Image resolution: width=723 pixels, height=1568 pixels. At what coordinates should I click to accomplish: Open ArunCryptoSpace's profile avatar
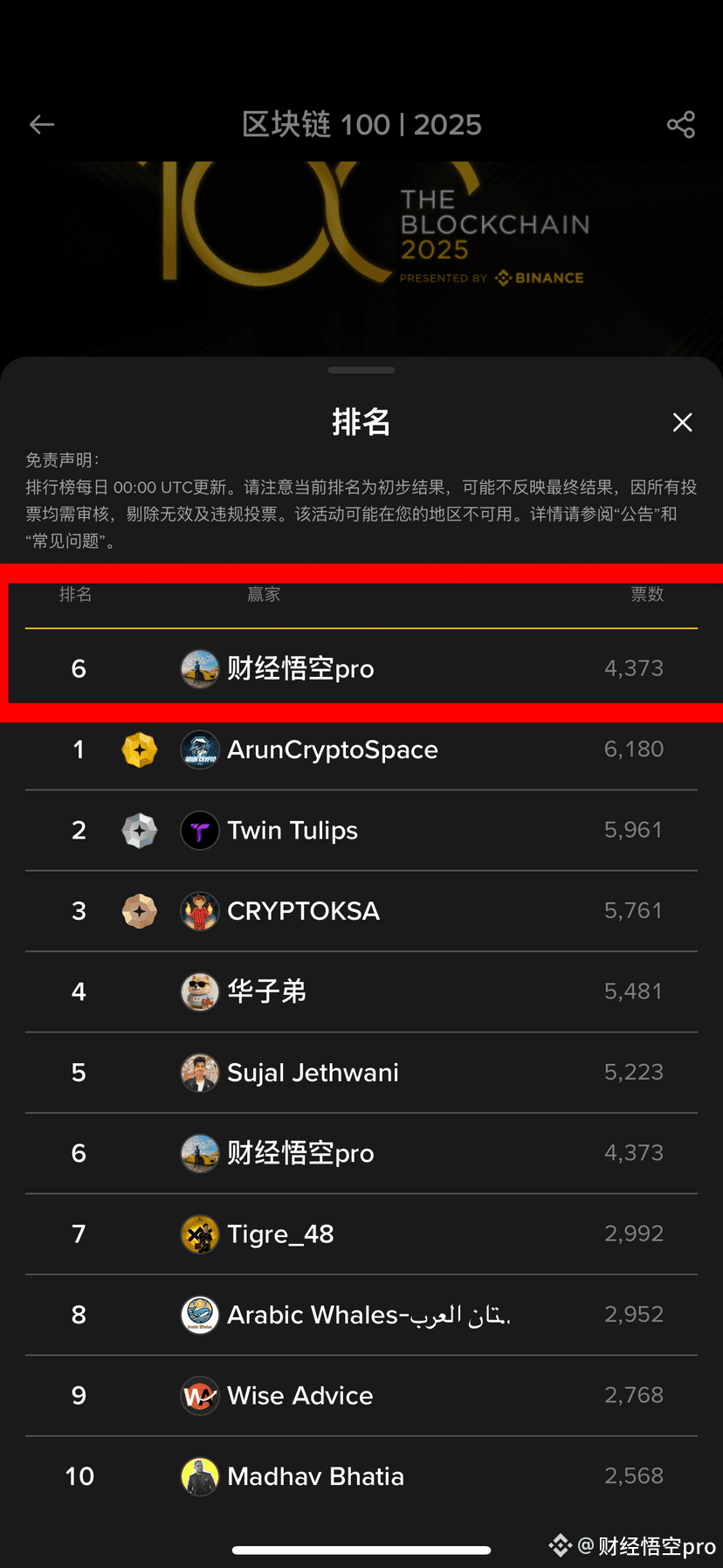[x=199, y=749]
